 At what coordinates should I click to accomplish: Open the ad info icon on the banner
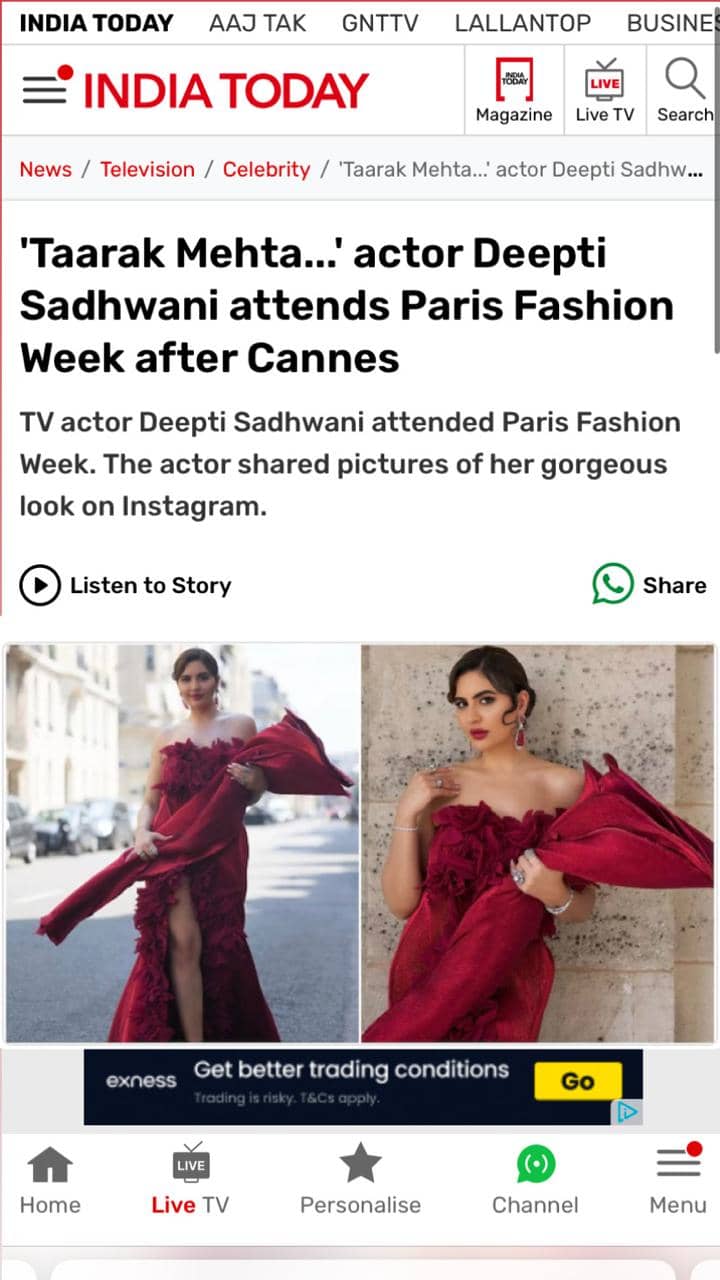tap(627, 1112)
